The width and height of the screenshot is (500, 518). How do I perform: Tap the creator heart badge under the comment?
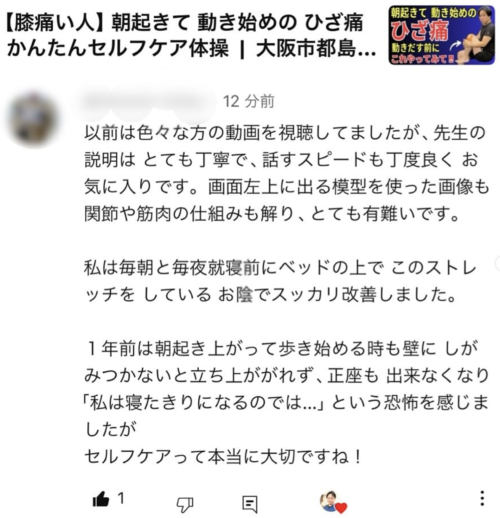[x=333, y=502]
